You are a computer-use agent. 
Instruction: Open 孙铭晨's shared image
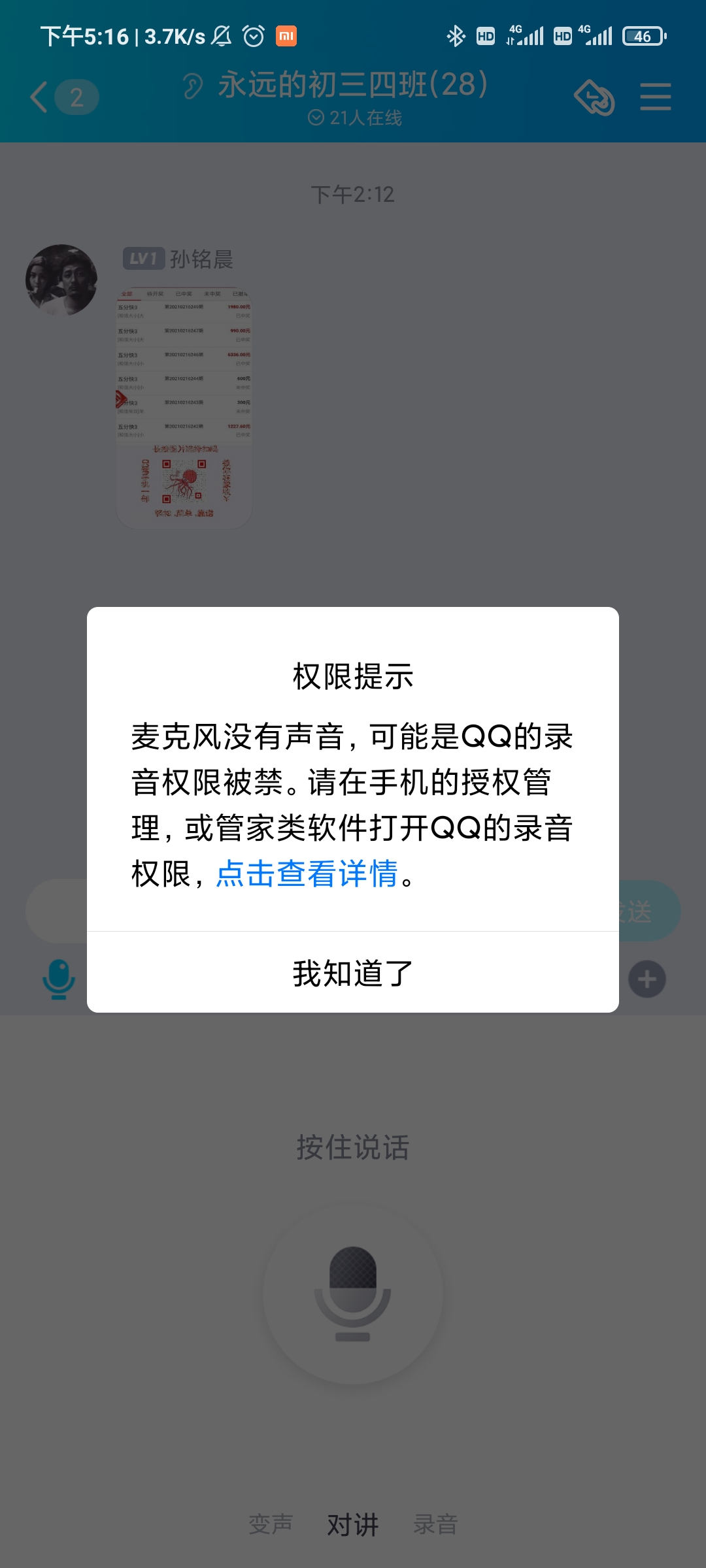click(x=184, y=408)
